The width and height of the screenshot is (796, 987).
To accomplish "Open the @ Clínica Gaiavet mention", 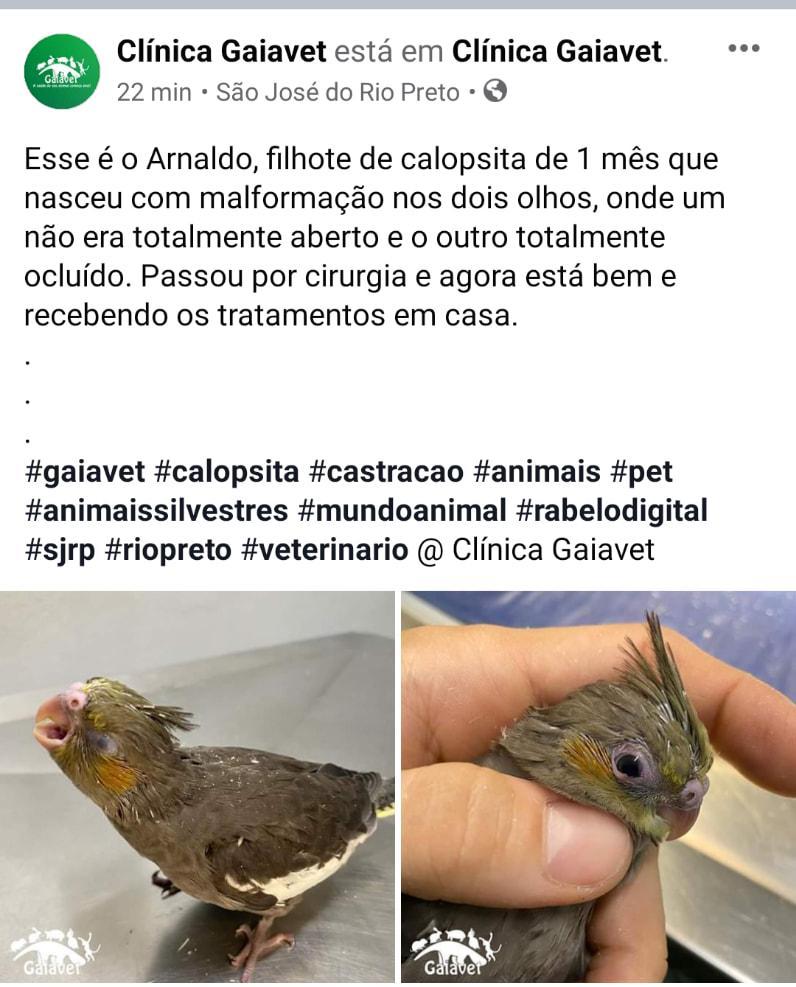I will 540,550.
